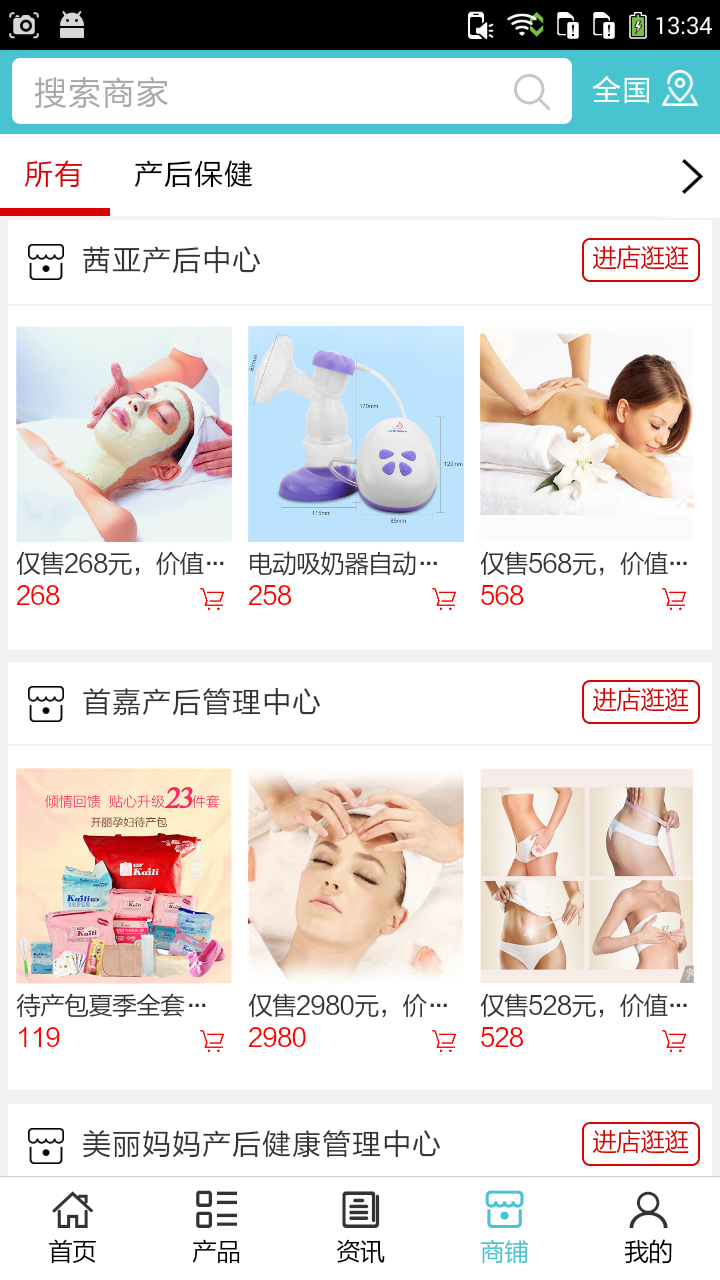Viewport: 720px width, 1280px height.
Task: Switch to the 产后保健 tab
Action: pos(193,175)
